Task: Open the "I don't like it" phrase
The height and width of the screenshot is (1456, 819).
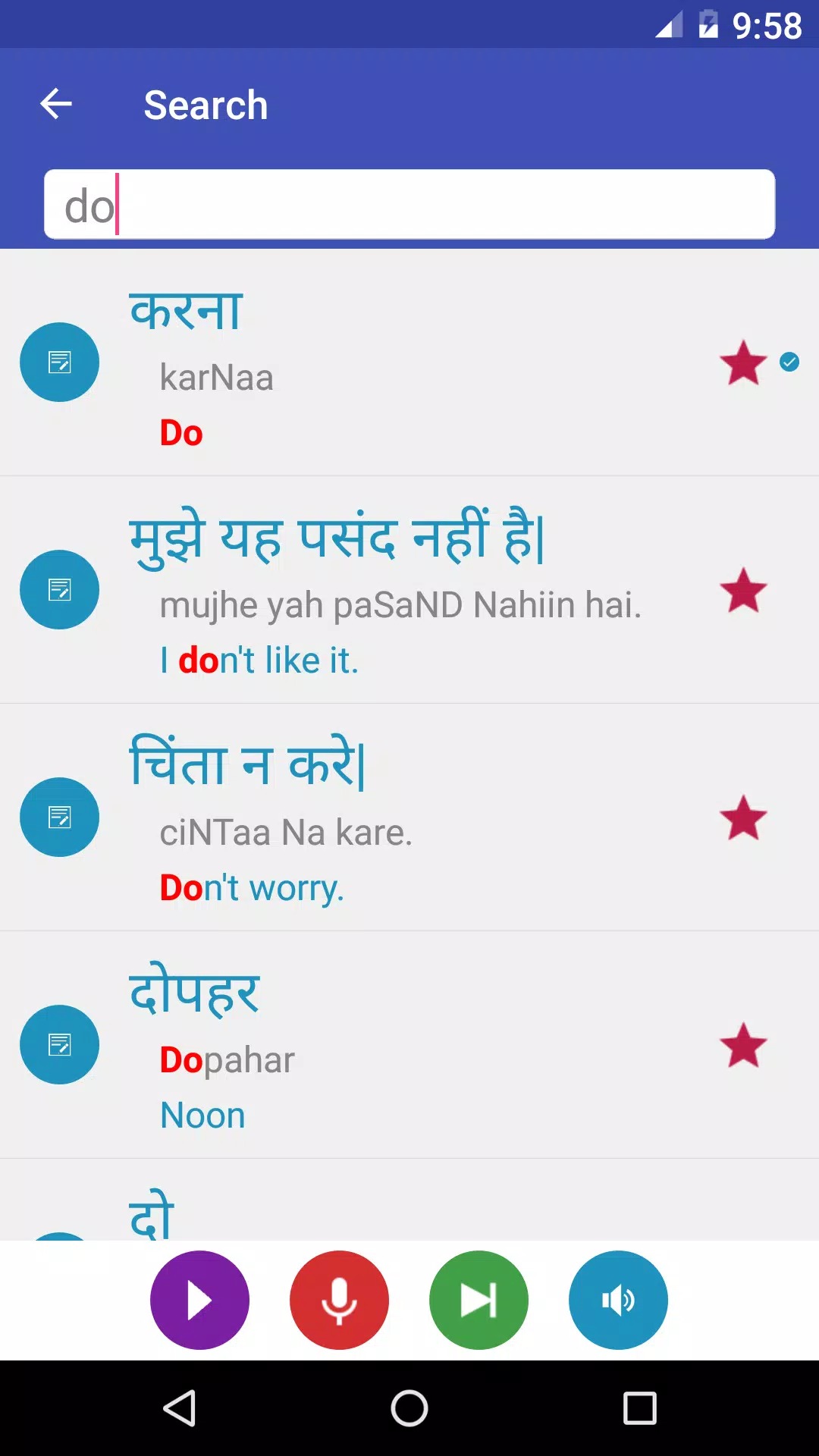Action: click(x=409, y=590)
